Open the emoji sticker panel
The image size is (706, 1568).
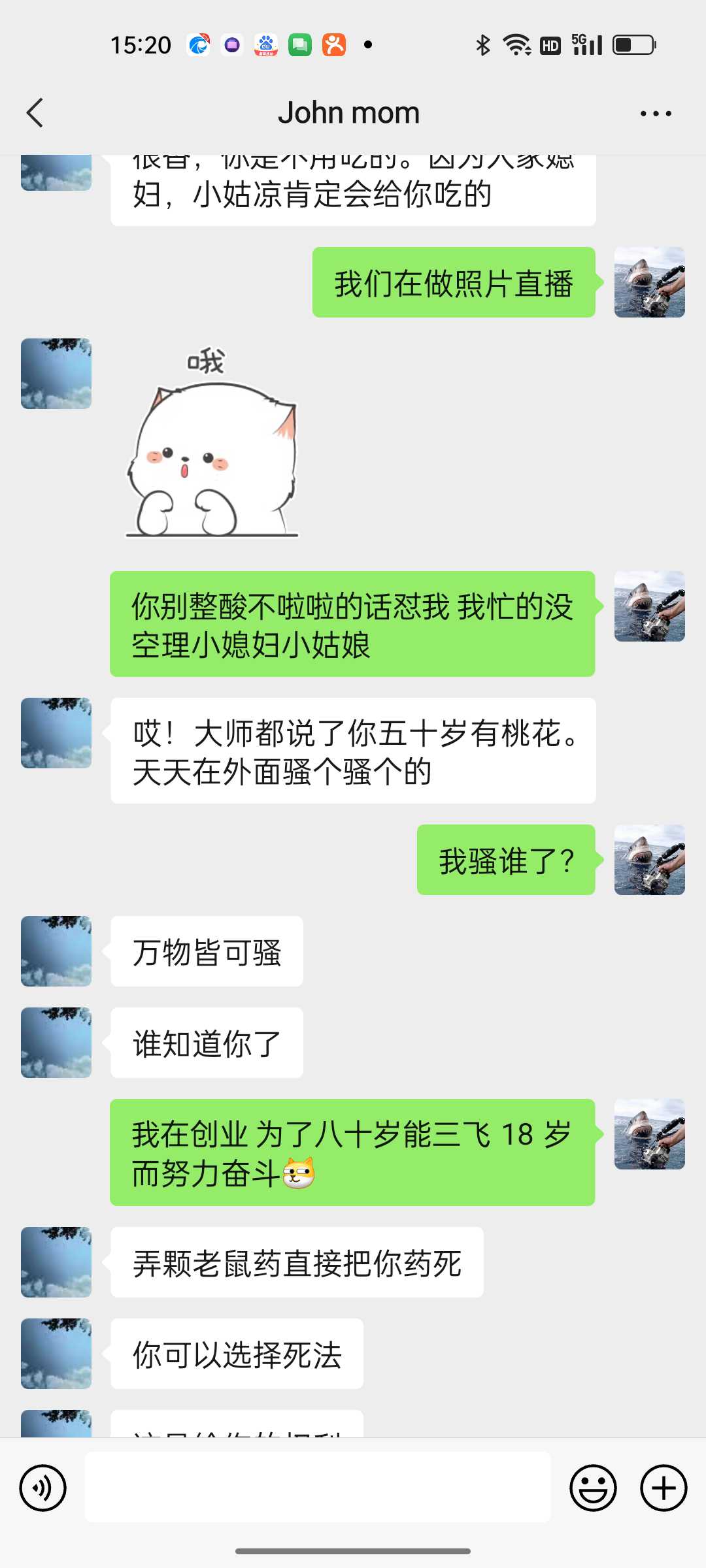[x=593, y=1488]
